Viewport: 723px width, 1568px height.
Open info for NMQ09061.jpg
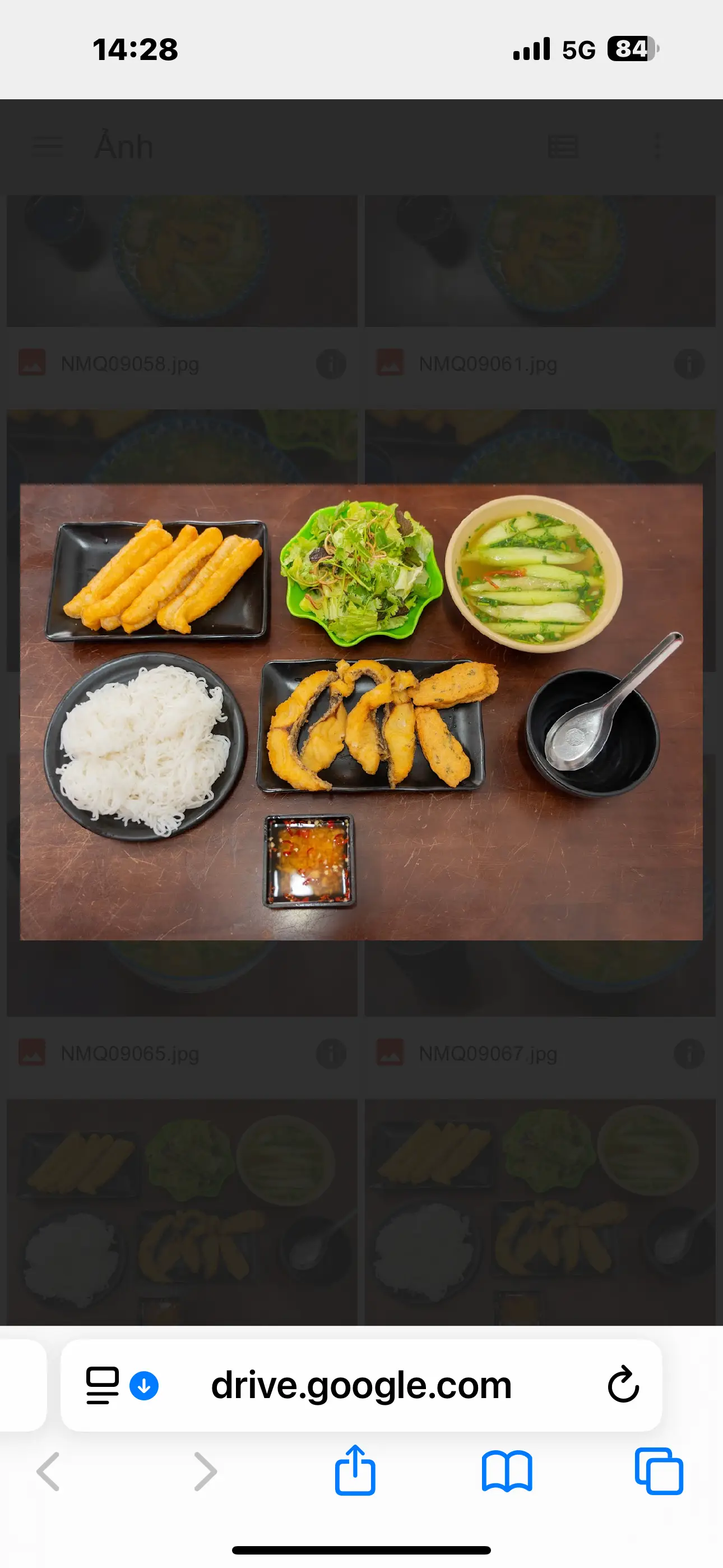point(689,364)
